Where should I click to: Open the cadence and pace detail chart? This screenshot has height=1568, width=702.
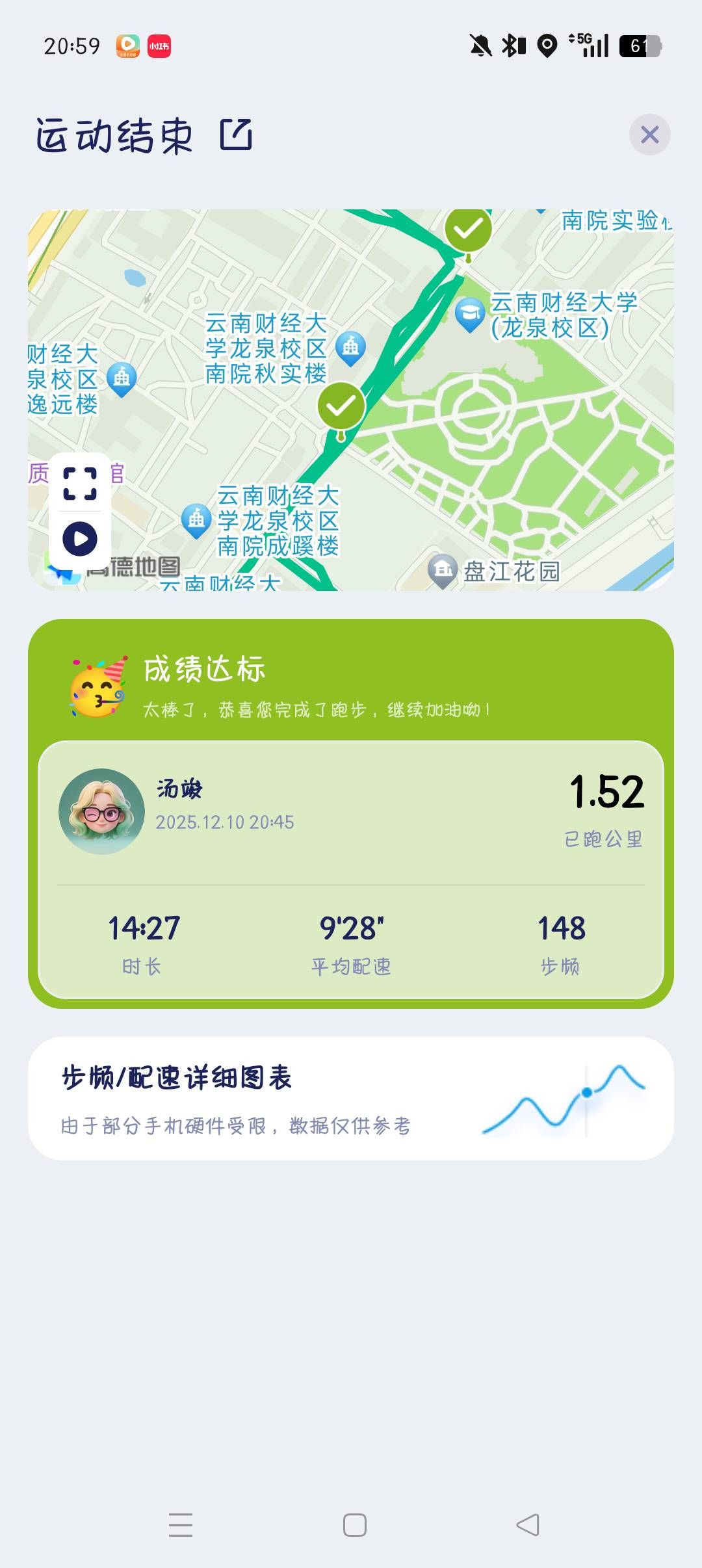(x=351, y=1099)
